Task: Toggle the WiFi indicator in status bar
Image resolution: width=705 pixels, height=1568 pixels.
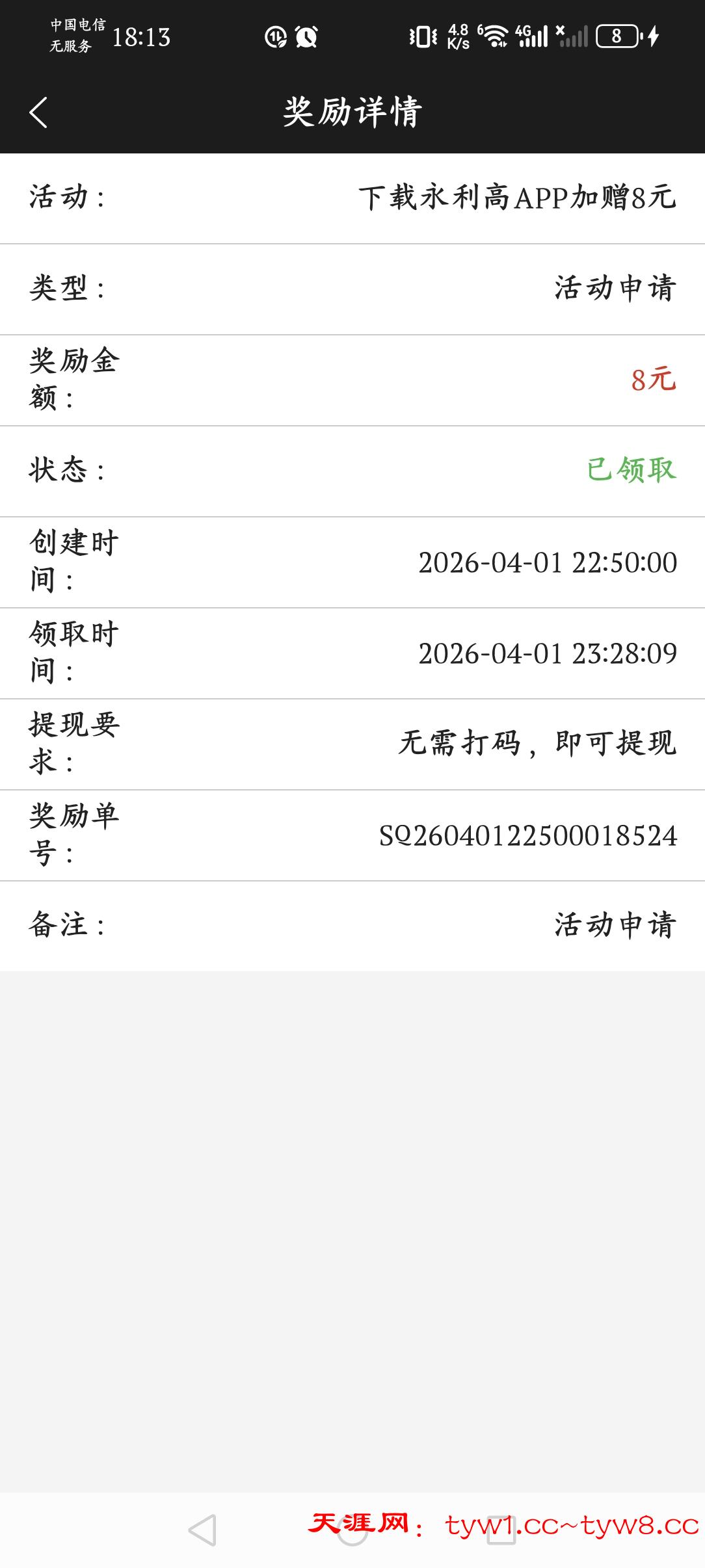Action: (497, 36)
